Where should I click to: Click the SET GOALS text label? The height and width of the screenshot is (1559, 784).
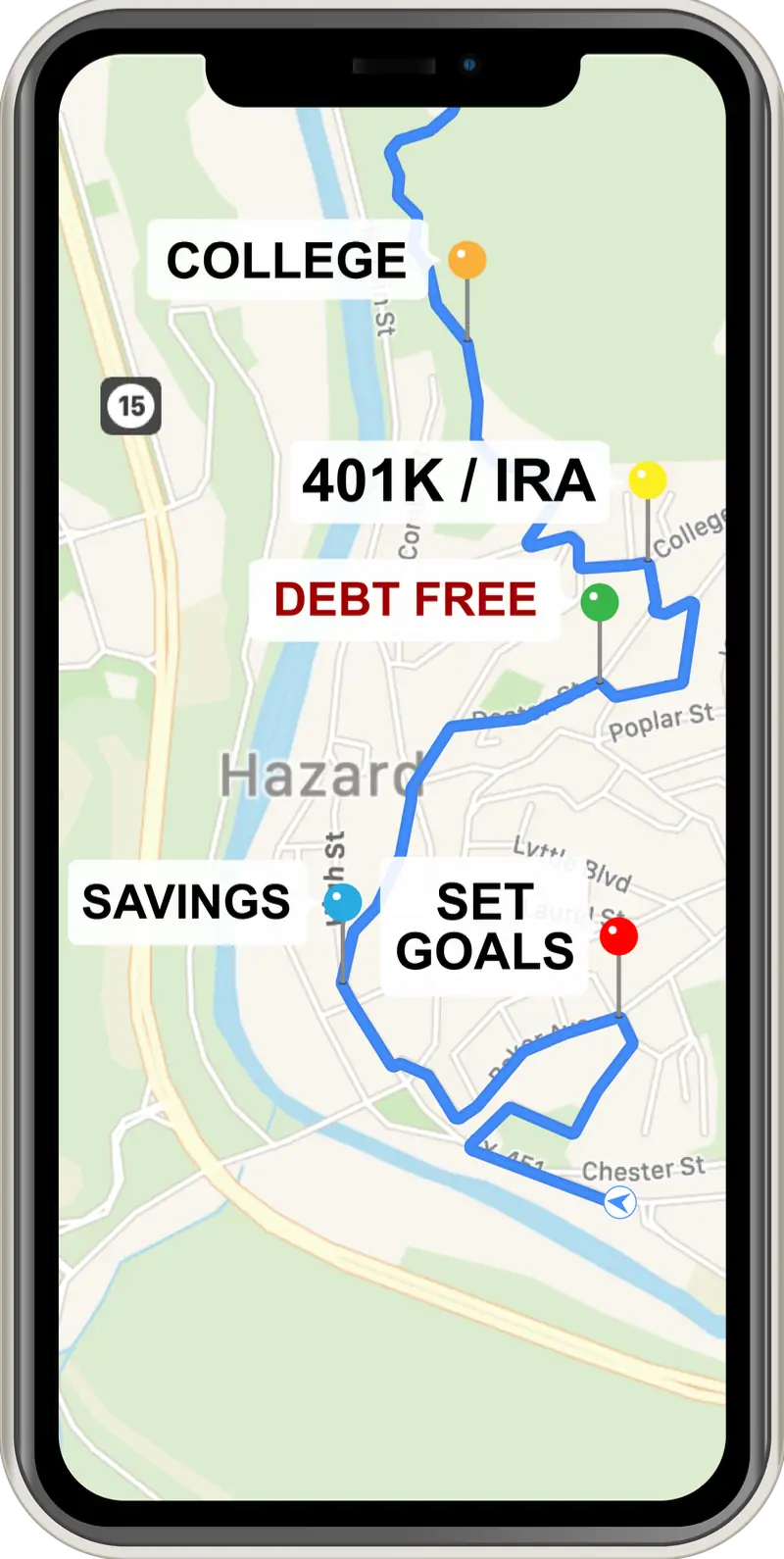(x=484, y=926)
